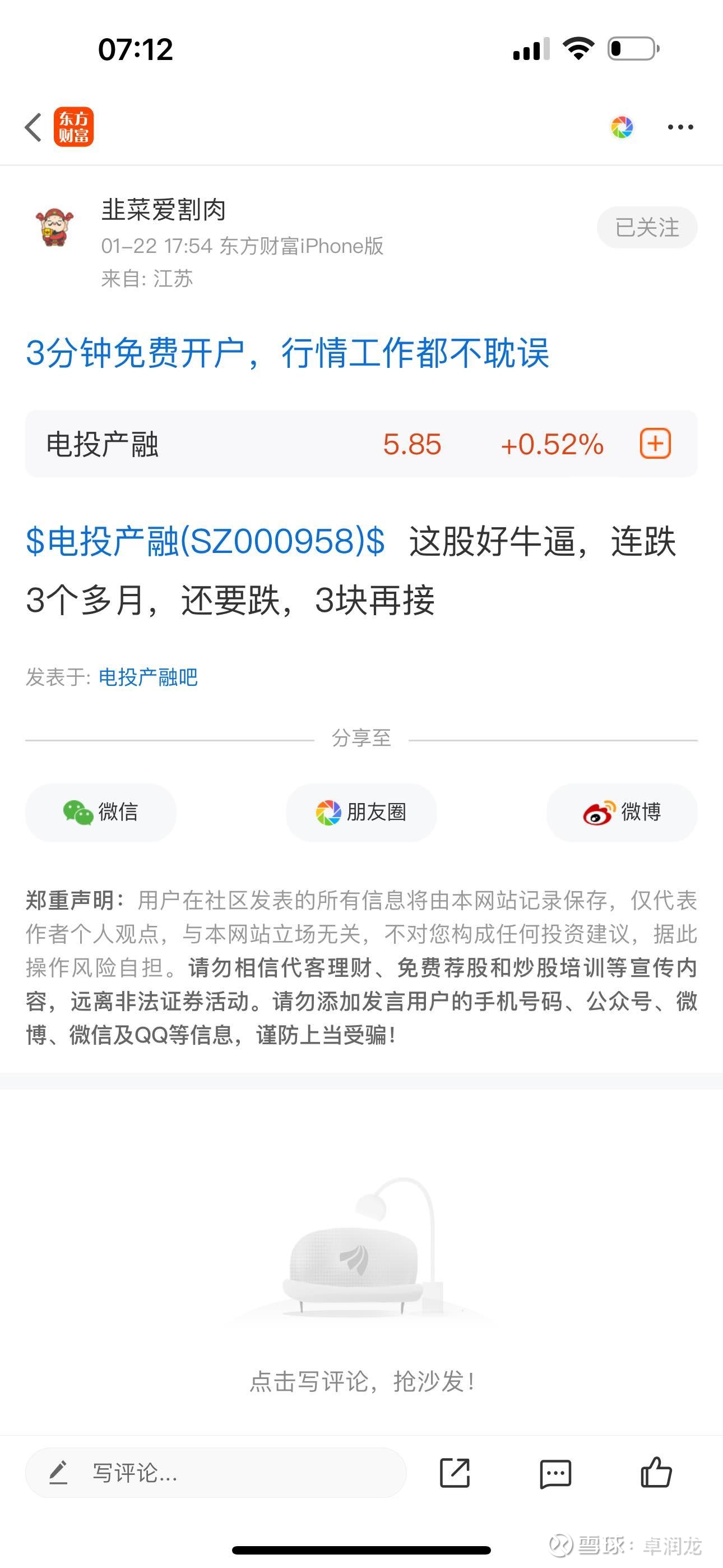
Task: Open the comment bubble icon at bottom
Action: pos(554,1473)
